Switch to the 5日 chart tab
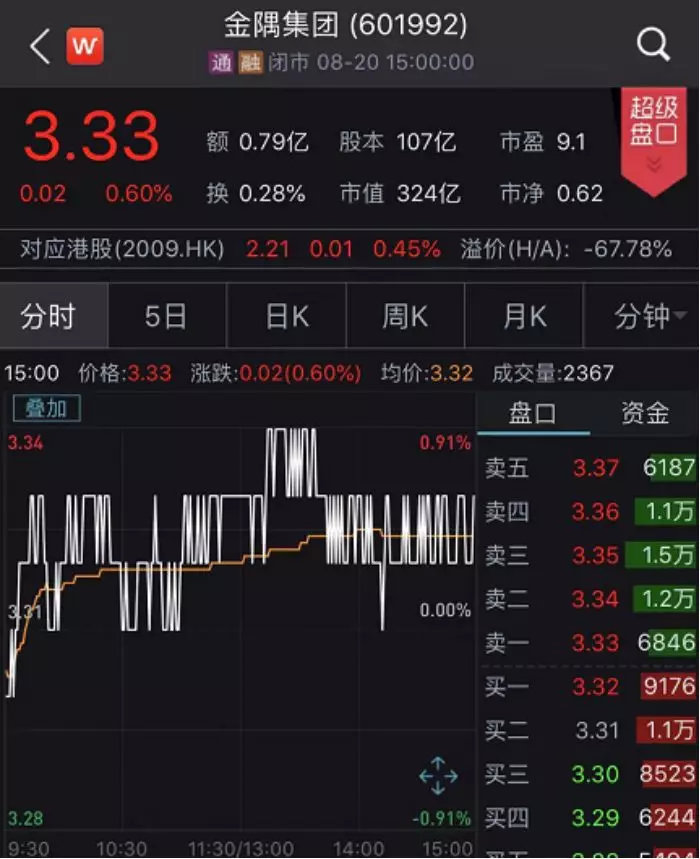Screen dimensions: 700x859 tap(166, 318)
